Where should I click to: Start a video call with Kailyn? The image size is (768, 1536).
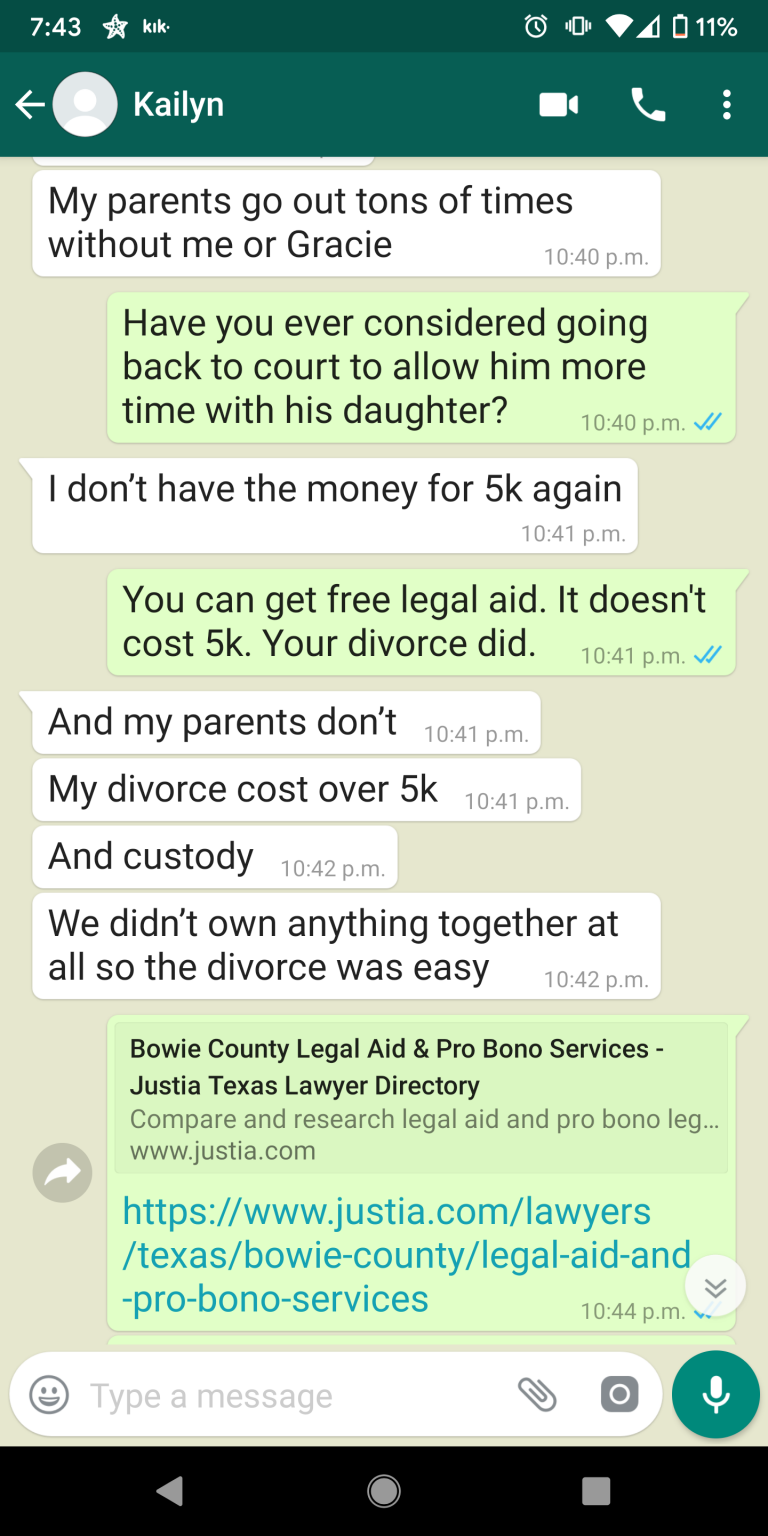[559, 104]
